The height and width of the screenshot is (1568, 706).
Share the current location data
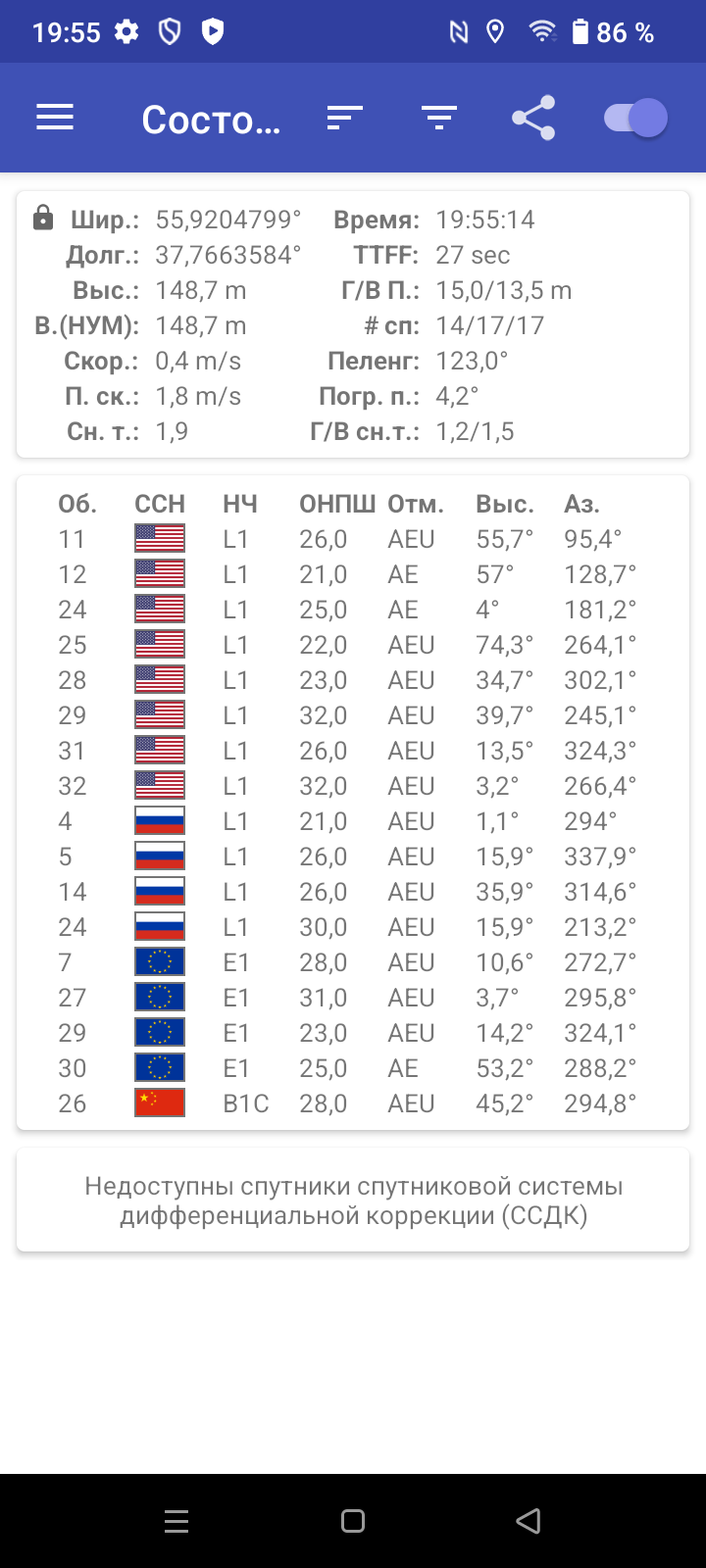pos(533,119)
